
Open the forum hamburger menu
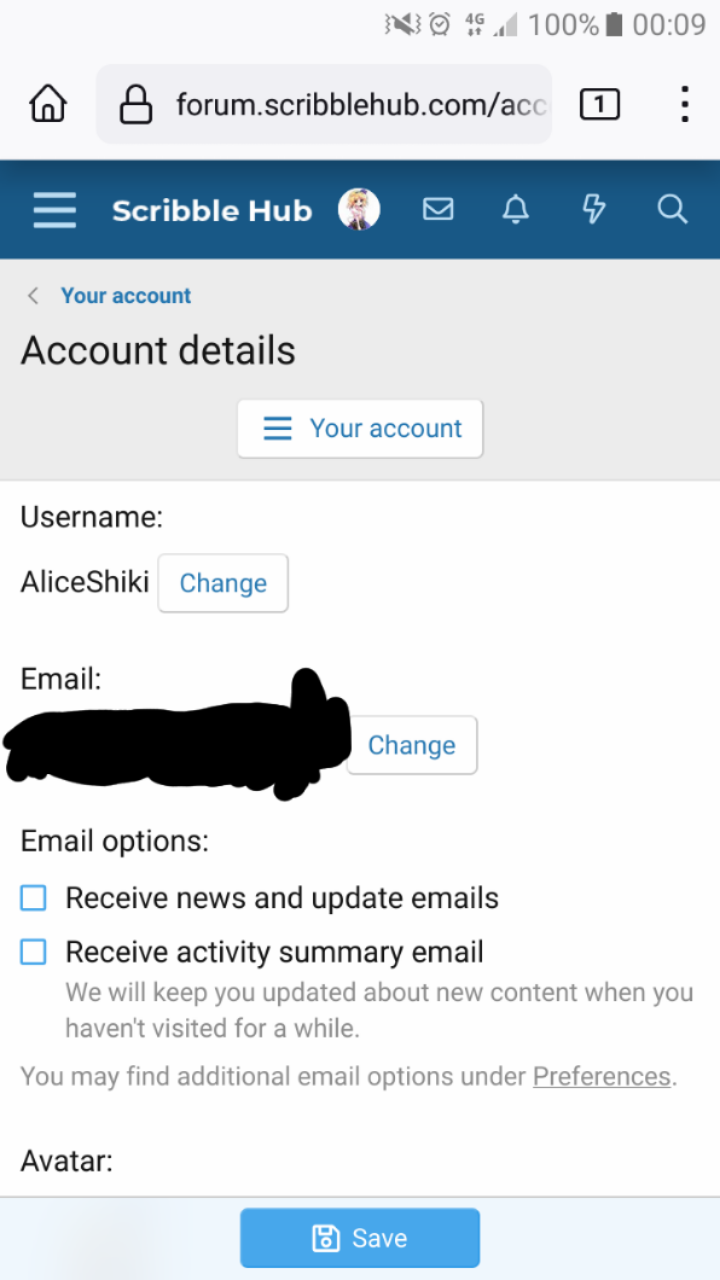point(54,210)
